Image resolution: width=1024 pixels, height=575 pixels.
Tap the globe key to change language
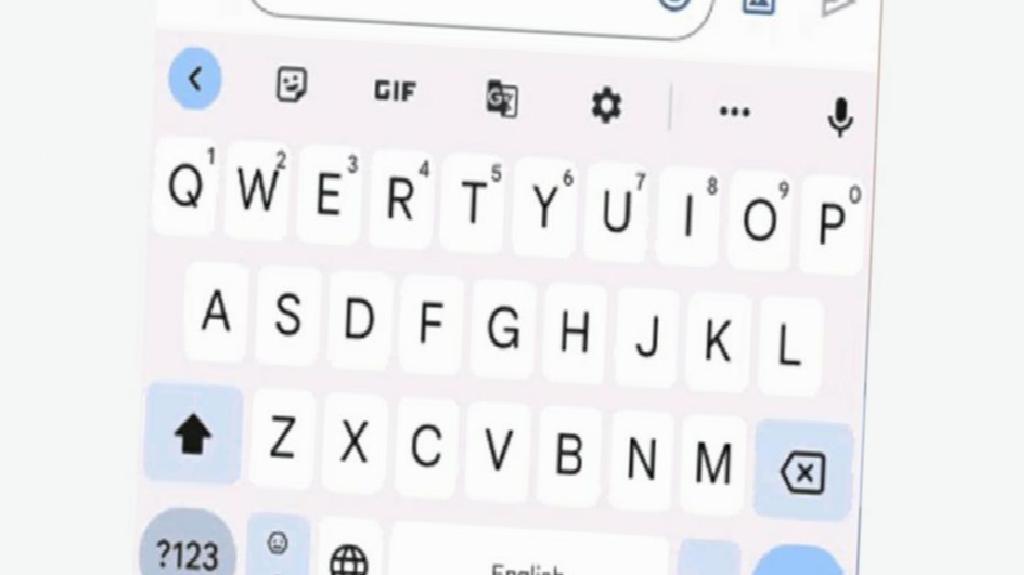coord(348,558)
